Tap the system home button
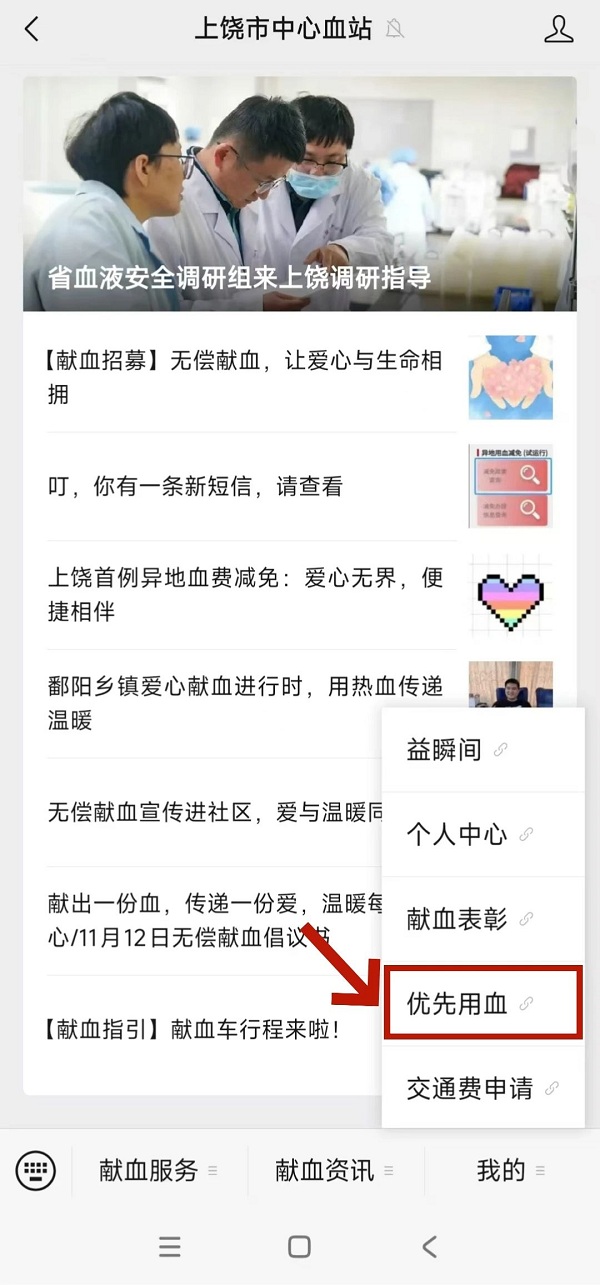The width and height of the screenshot is (600, 1285). [x=299, y=1246]
